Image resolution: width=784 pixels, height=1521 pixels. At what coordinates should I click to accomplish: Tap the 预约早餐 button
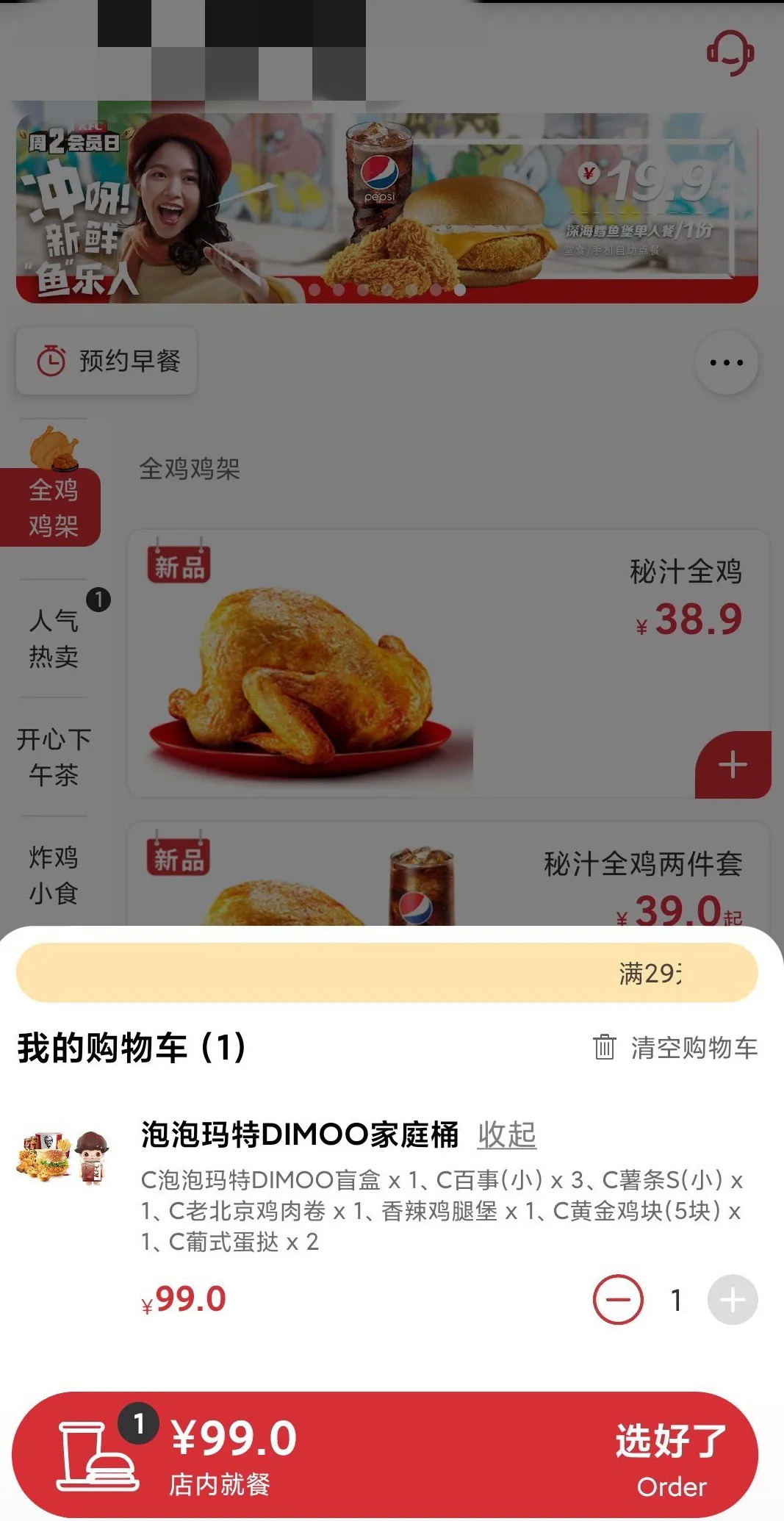tap(107, 361)
